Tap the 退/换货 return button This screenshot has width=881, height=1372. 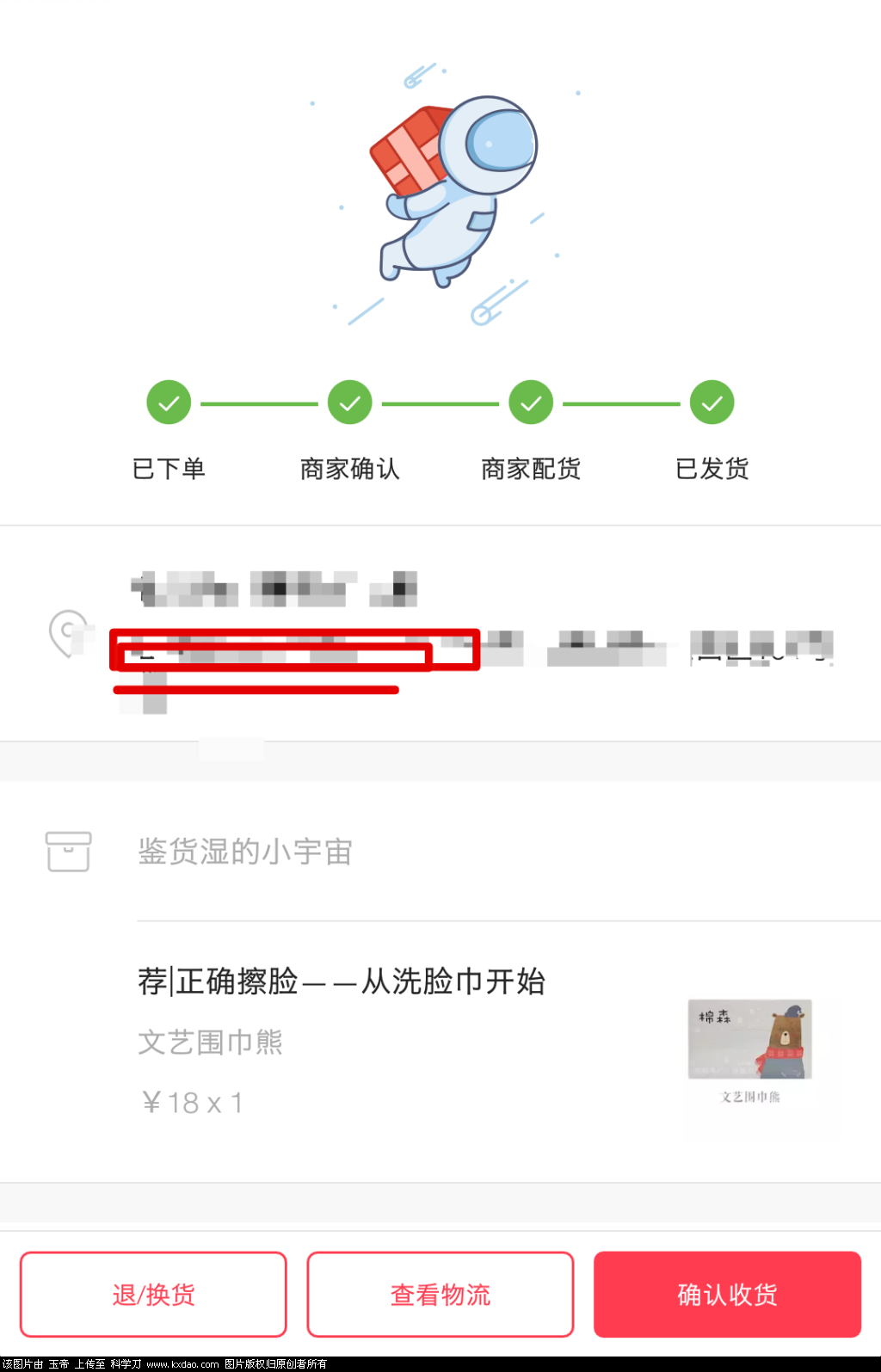tap(153, 1294)
